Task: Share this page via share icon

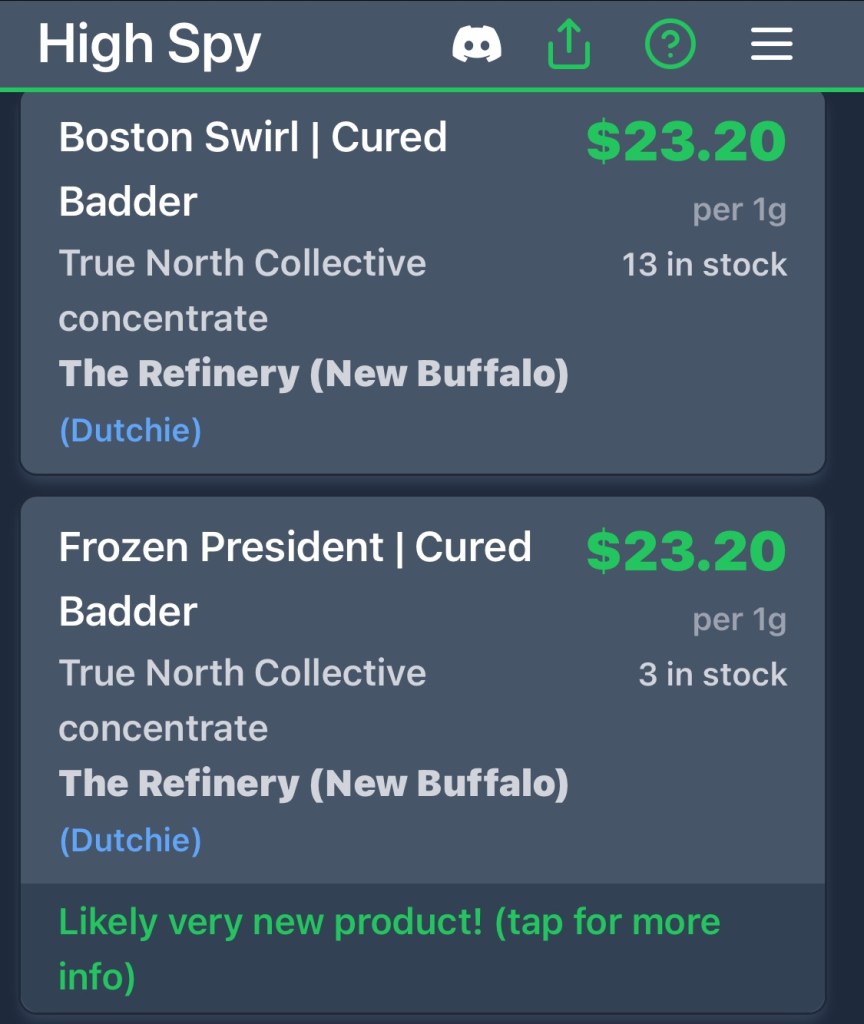Action: click(x=570, y=45)
